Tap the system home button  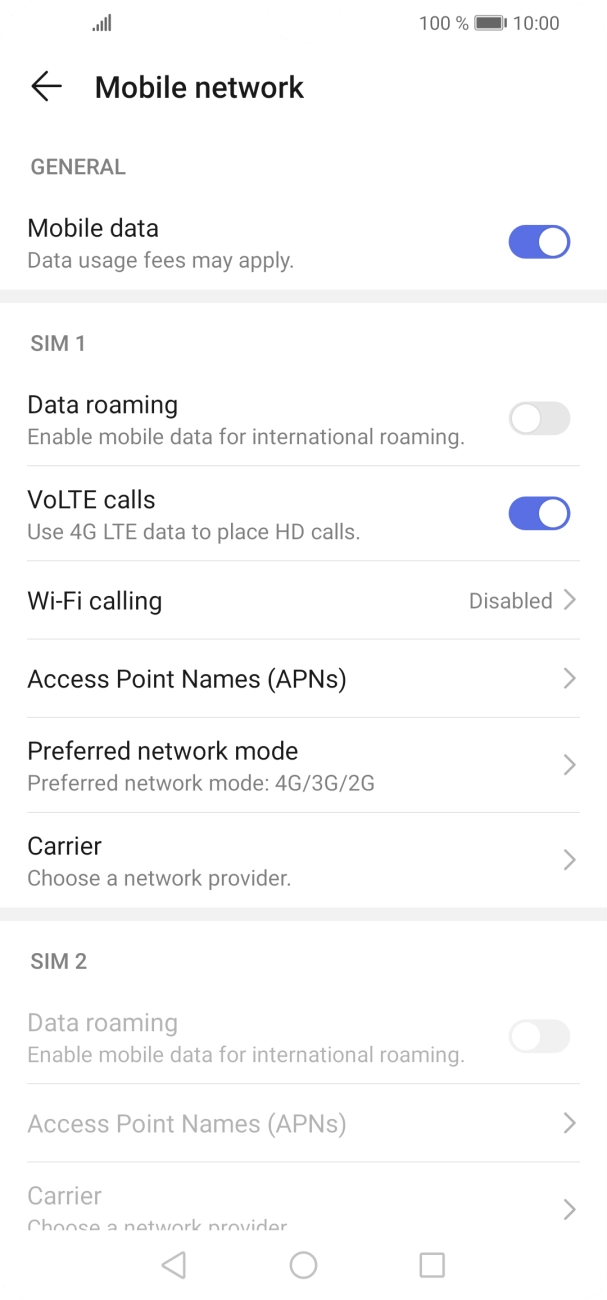point(303,1265)
